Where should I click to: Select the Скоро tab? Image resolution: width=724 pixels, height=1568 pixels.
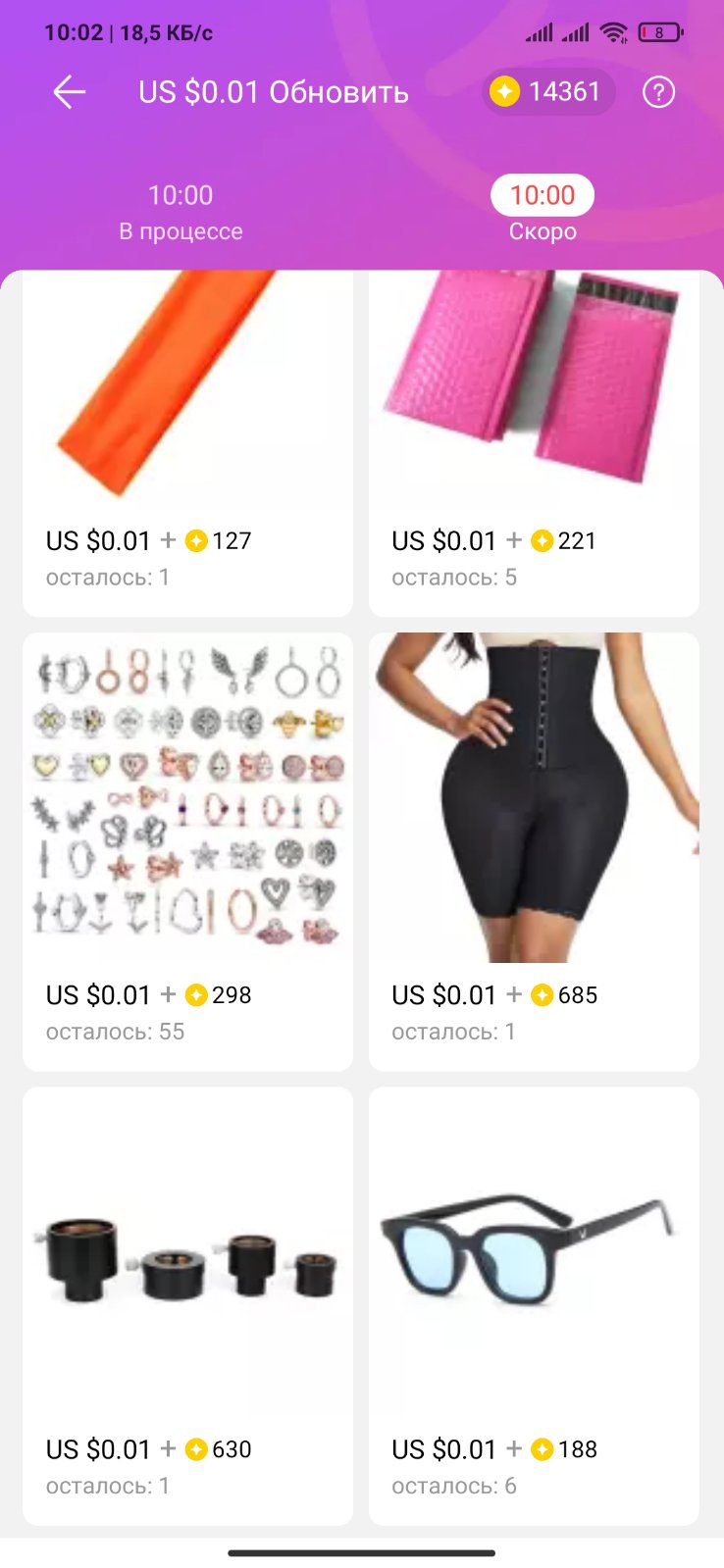tap(543, 212)
